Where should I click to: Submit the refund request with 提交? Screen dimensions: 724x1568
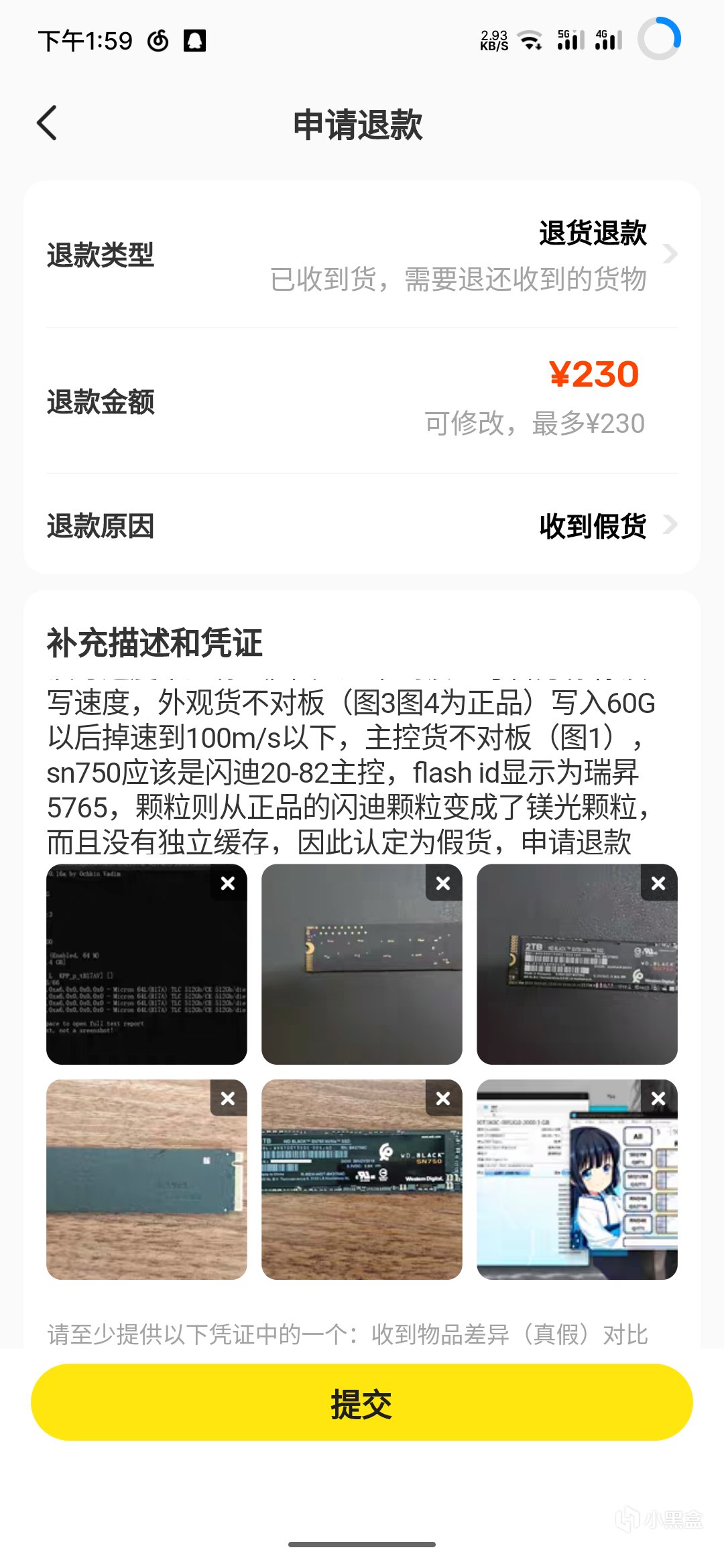click(362, 1402)
